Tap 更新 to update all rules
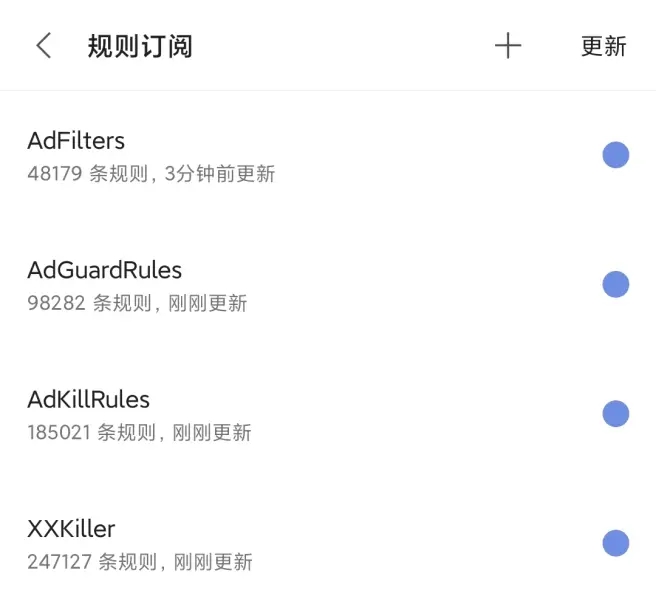 [x=603, y=46]
